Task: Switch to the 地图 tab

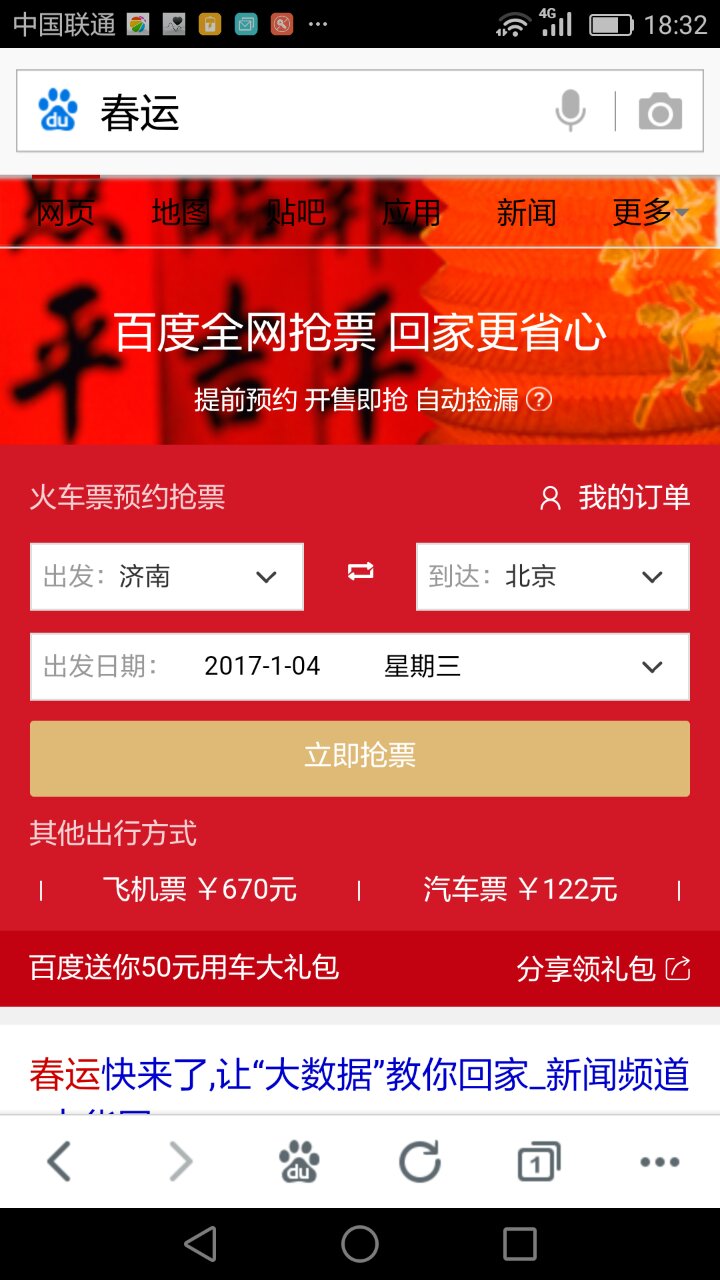Action: [x=176, y=213]
